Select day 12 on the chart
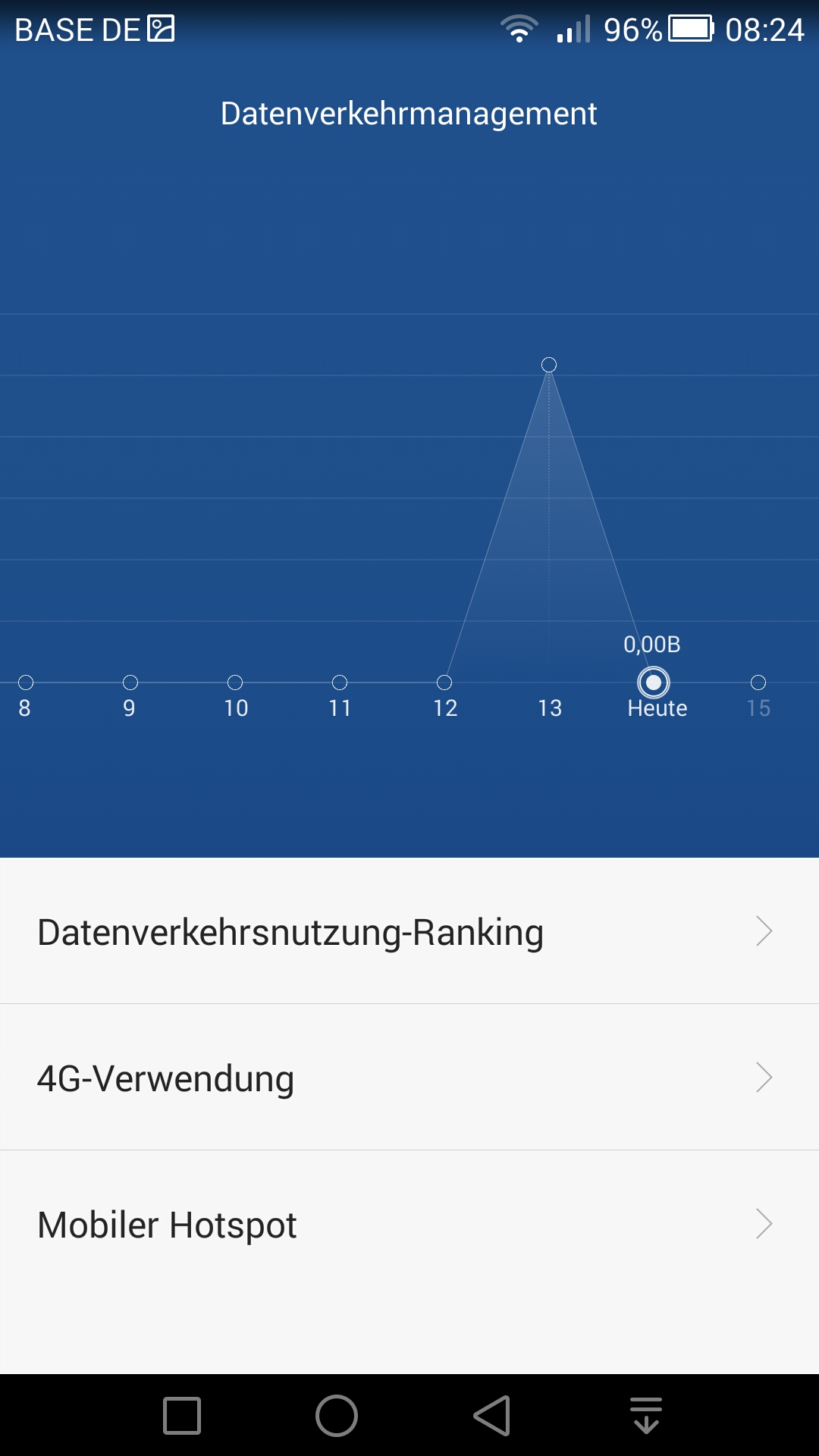819x1456 pixels. (x=444, y=682)
